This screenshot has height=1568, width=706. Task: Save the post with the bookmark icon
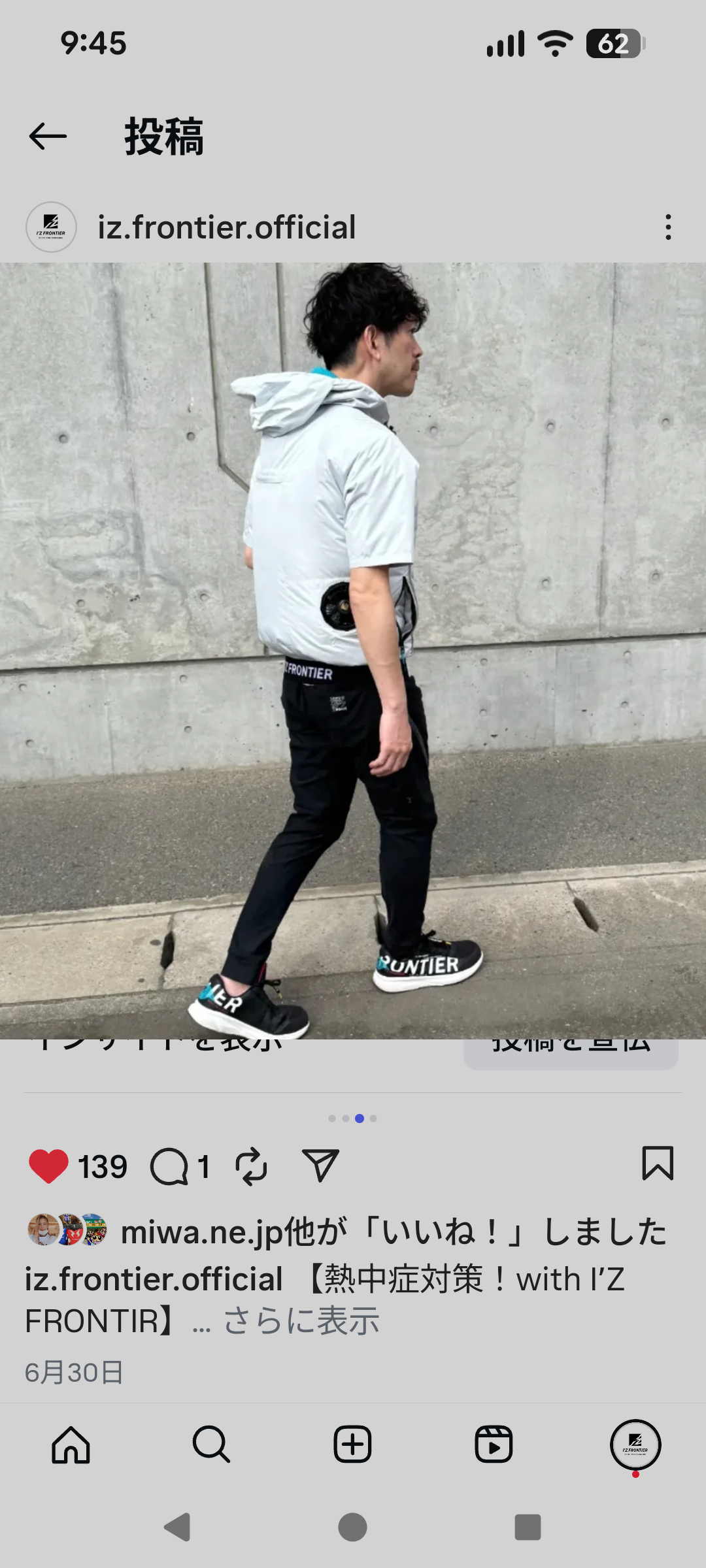[x=657, y=1164]
